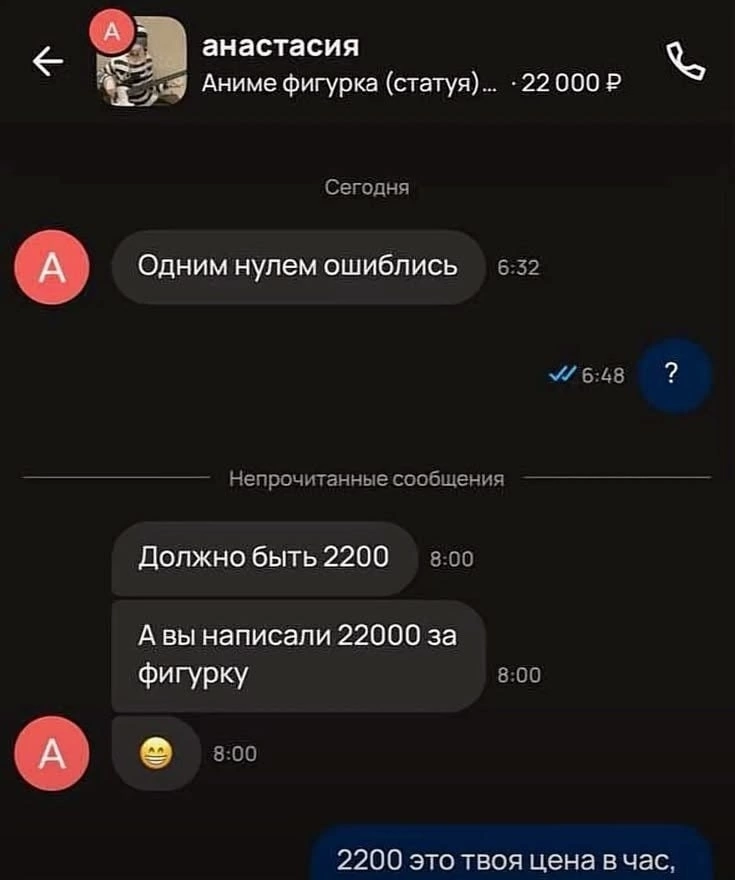Go back using the arrow icon
The height and width of the screenshot is (880, 735).
pos(48,61)
